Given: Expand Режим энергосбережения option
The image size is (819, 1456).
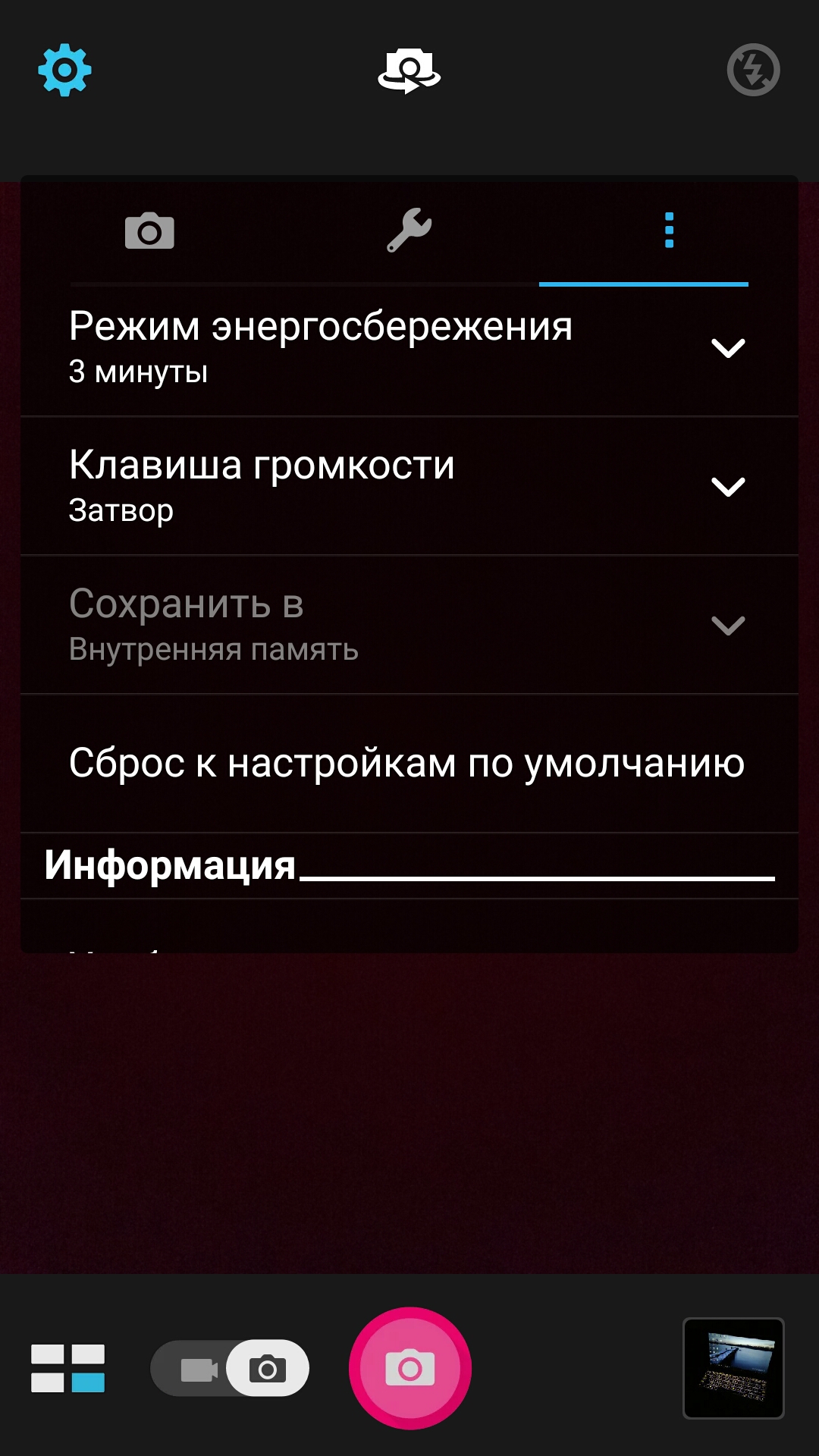Looking at the screenshot, I should pos(409,347).
